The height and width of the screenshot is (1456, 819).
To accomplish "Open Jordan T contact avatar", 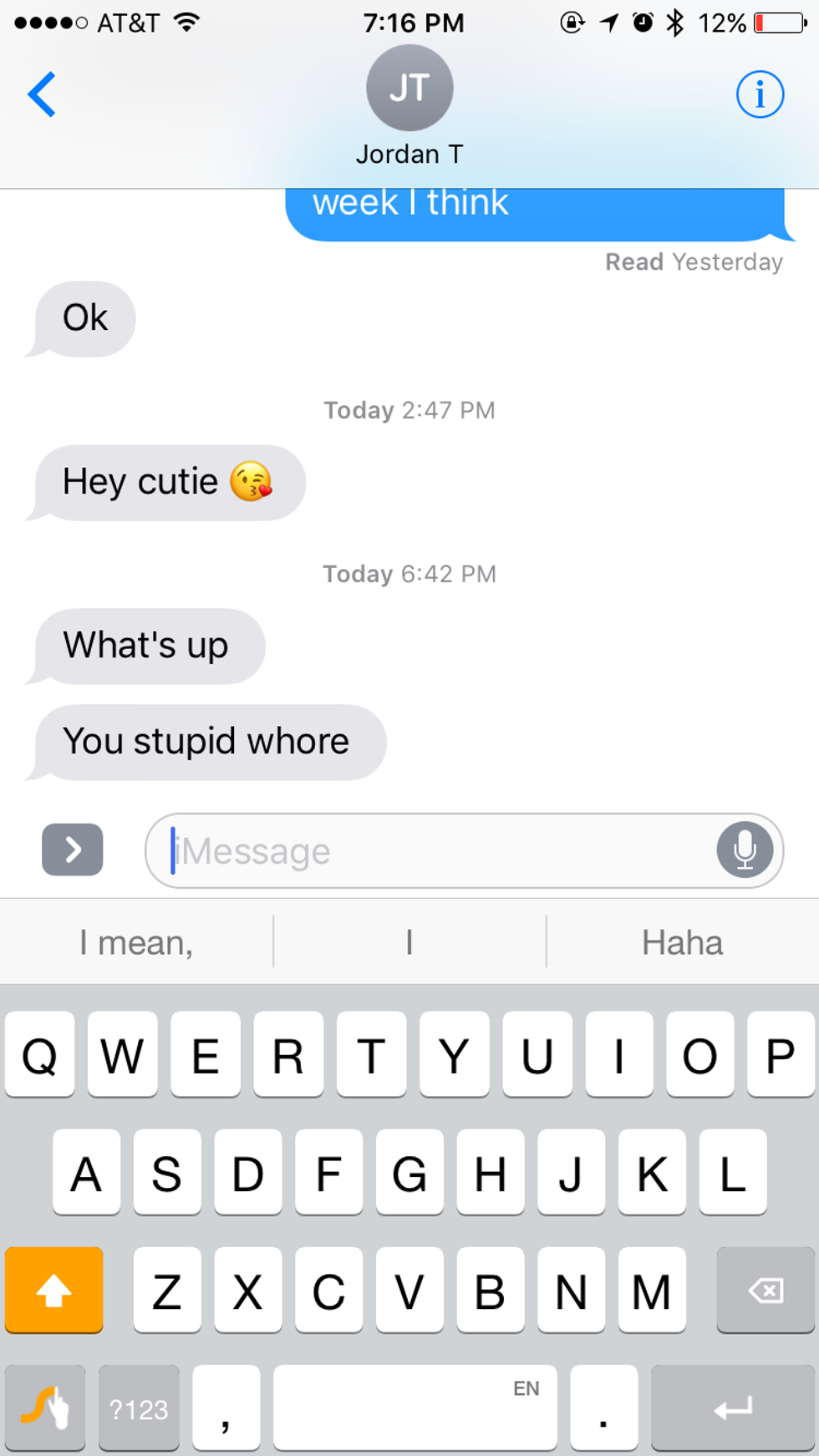I will (409, 89).
